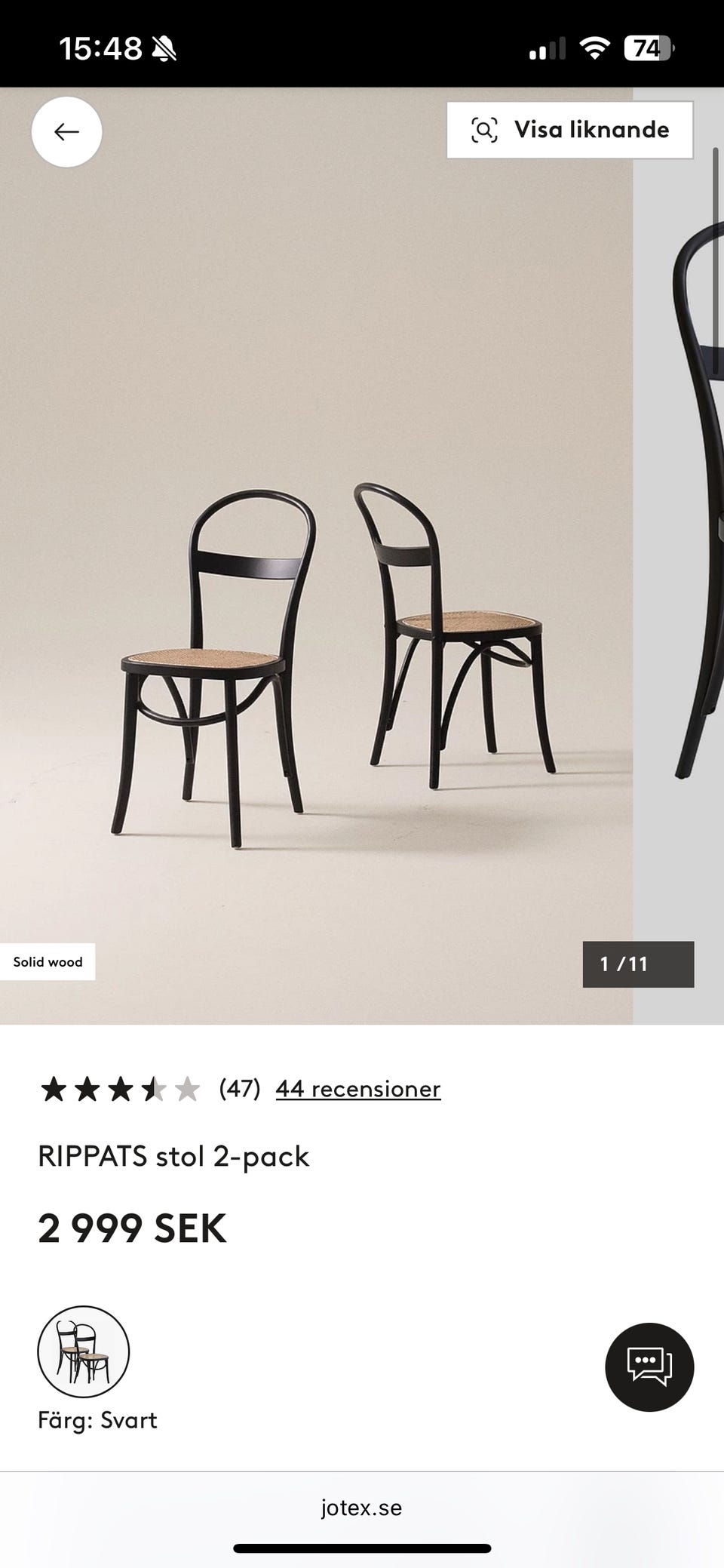Screen dimensions: 724x1568
Task: Tap the Wi-Fi status icon
Action: click(x=593, y=48)
